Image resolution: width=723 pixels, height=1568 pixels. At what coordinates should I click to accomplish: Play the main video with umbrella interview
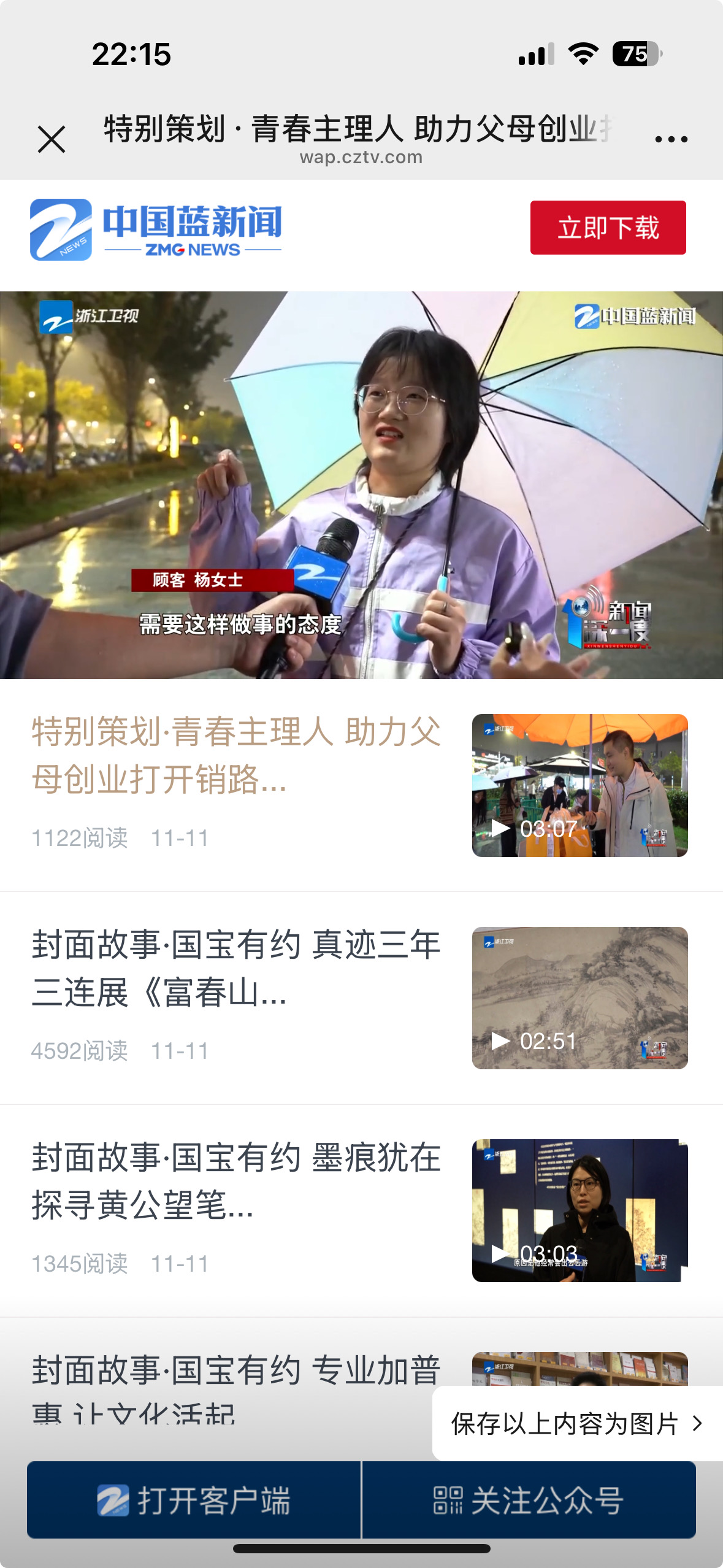pos(361,485)
